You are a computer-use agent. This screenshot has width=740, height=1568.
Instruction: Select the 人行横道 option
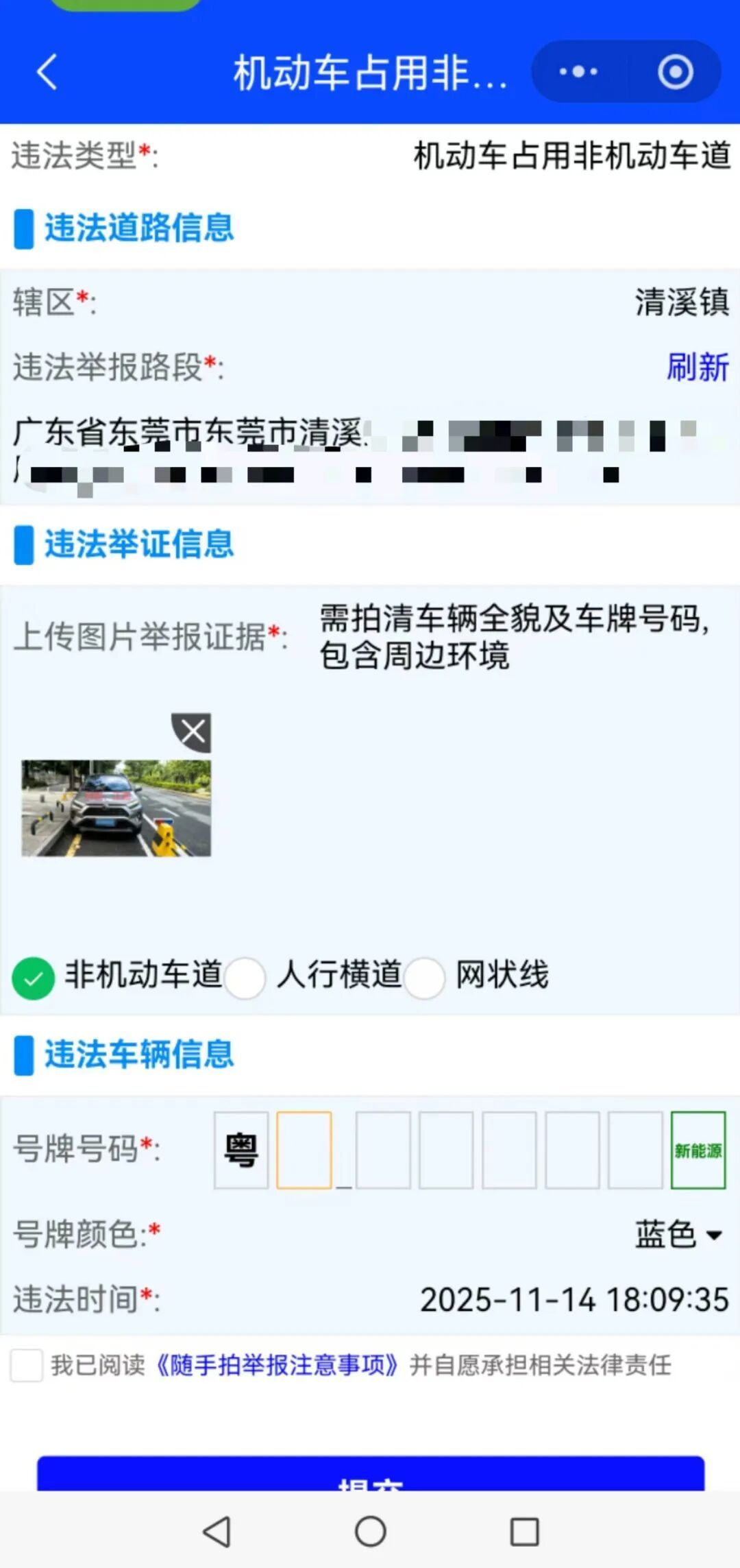tap(245, 978)
